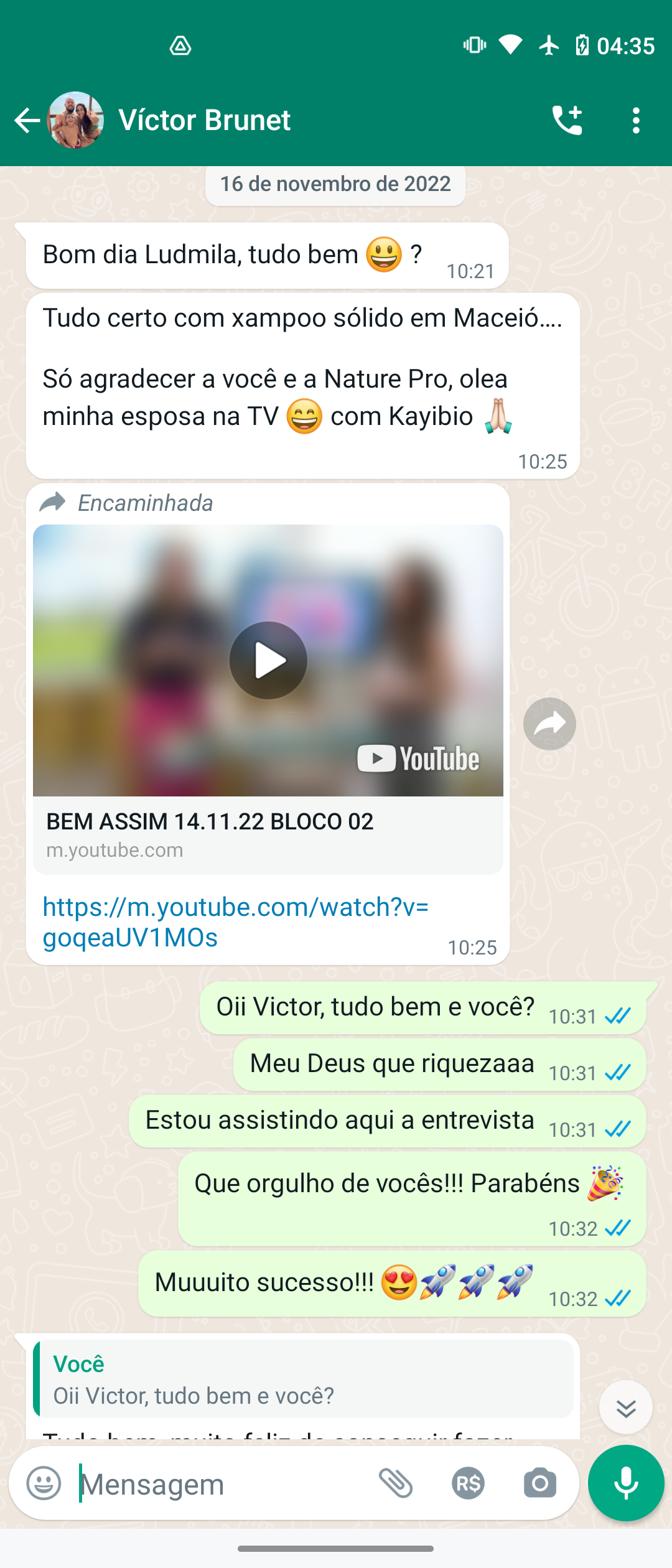Forward the YouTube video message

pos(549,724)
